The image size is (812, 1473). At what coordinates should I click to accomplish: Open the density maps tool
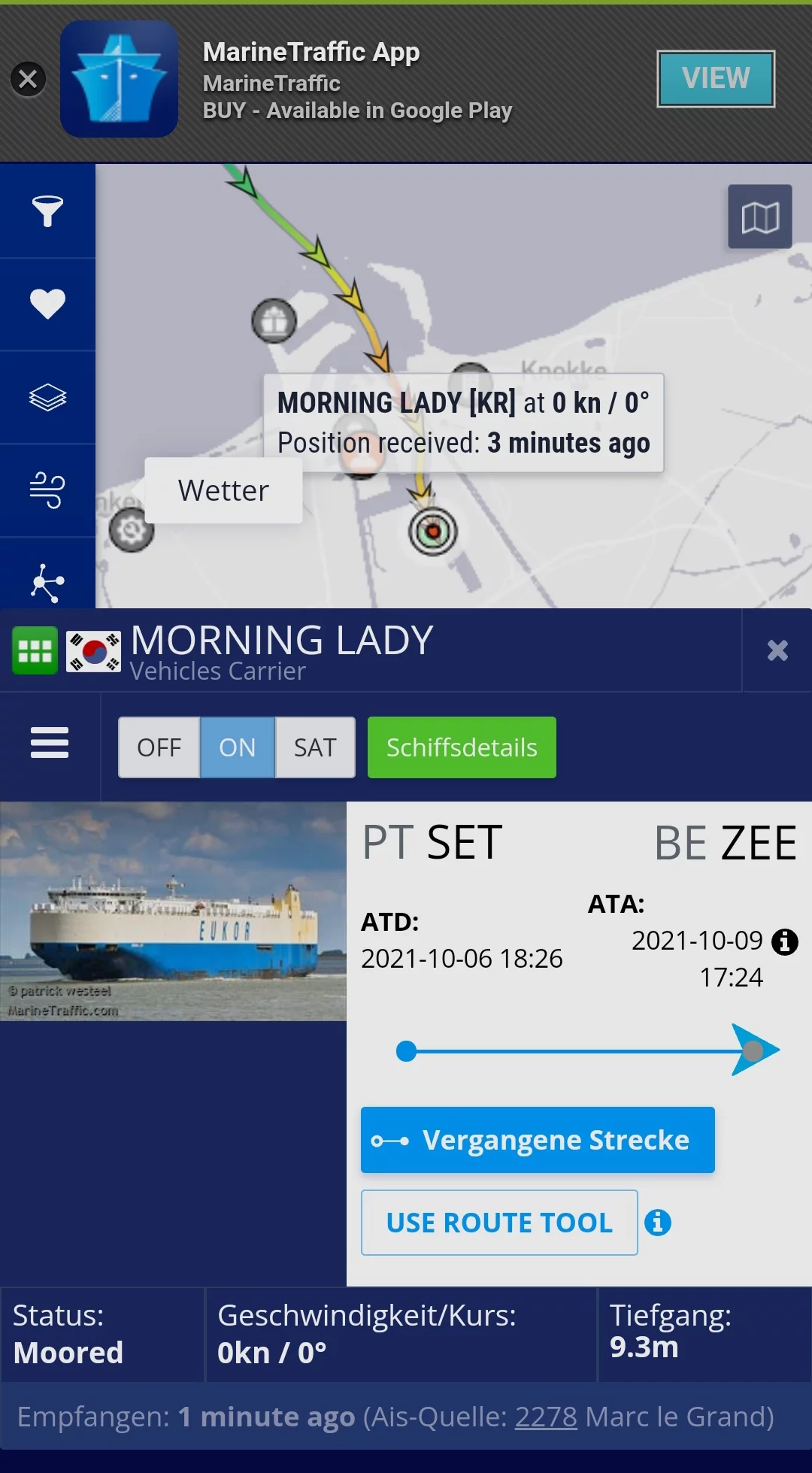pos(47,582)
